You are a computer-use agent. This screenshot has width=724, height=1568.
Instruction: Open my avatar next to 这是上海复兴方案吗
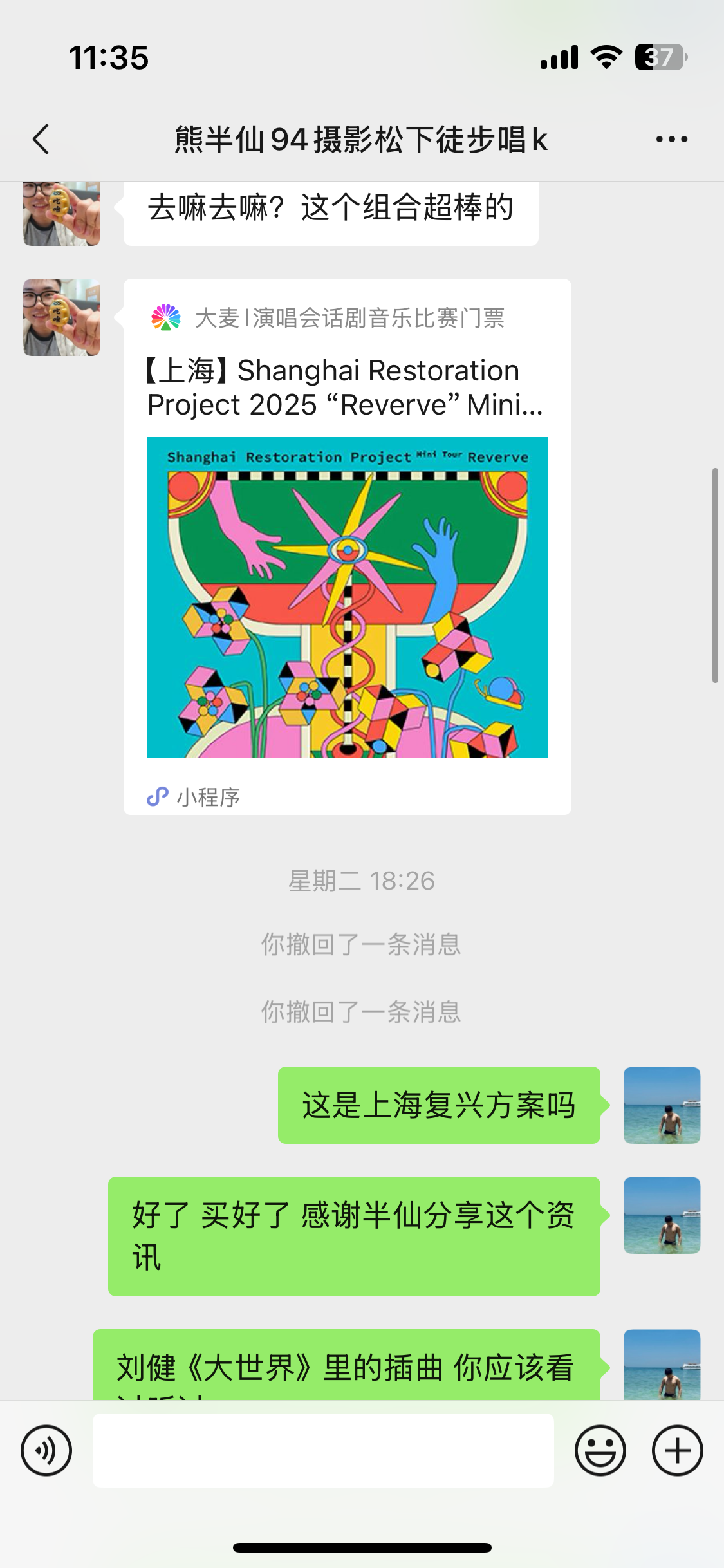tap(662, 1105)
